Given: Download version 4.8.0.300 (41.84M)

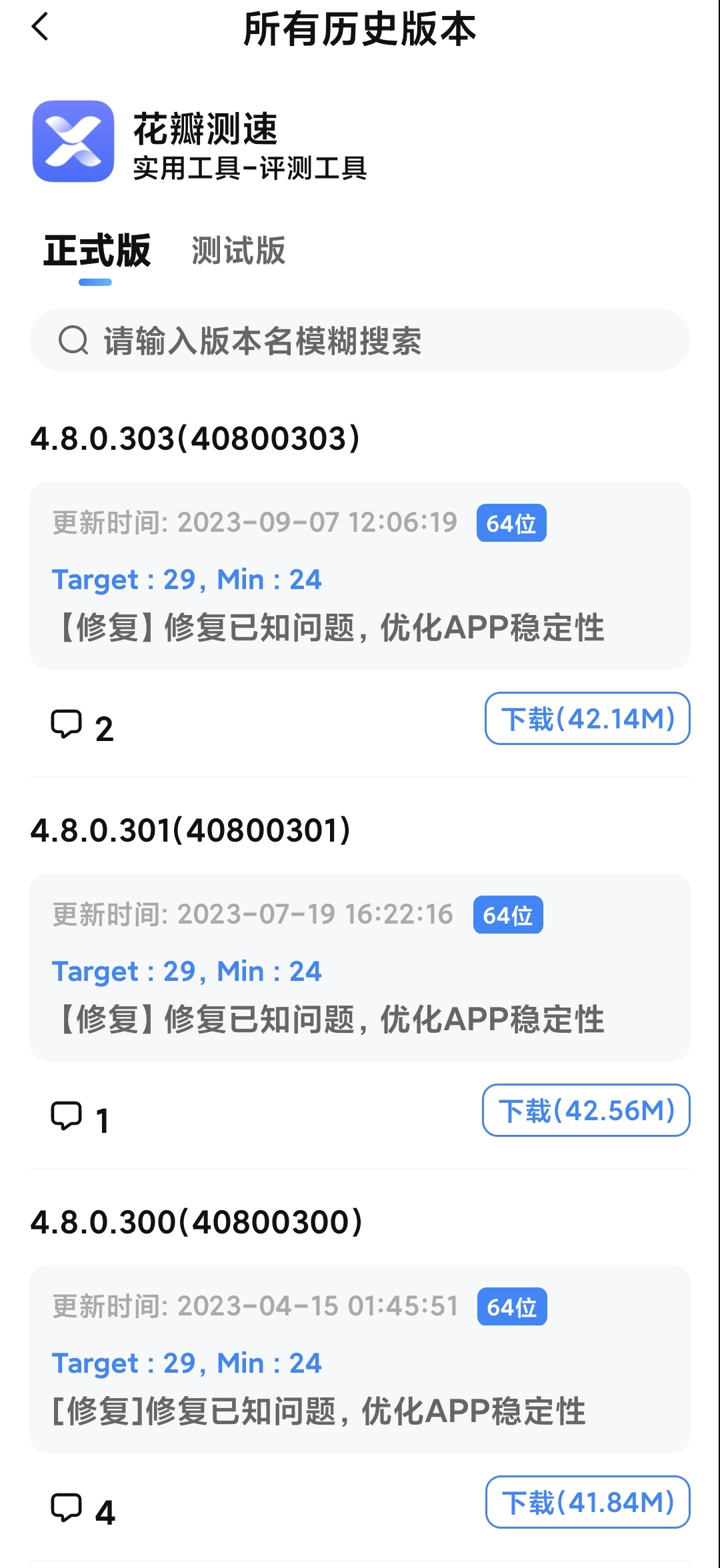Looking at the screenshot, I should pyautogui.click(x=587, y=1502).
